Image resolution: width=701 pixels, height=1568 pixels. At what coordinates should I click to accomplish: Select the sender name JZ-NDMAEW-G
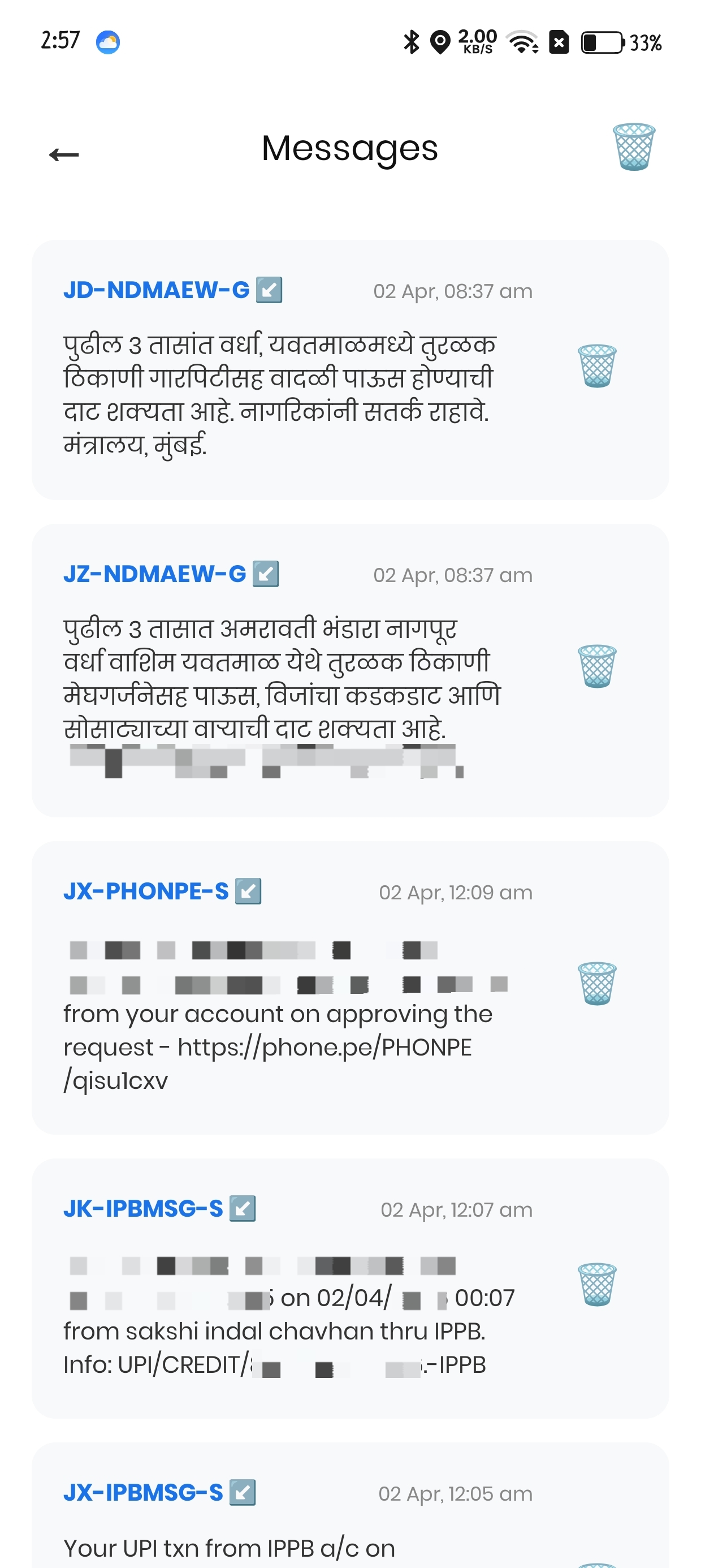click(154, 574)
